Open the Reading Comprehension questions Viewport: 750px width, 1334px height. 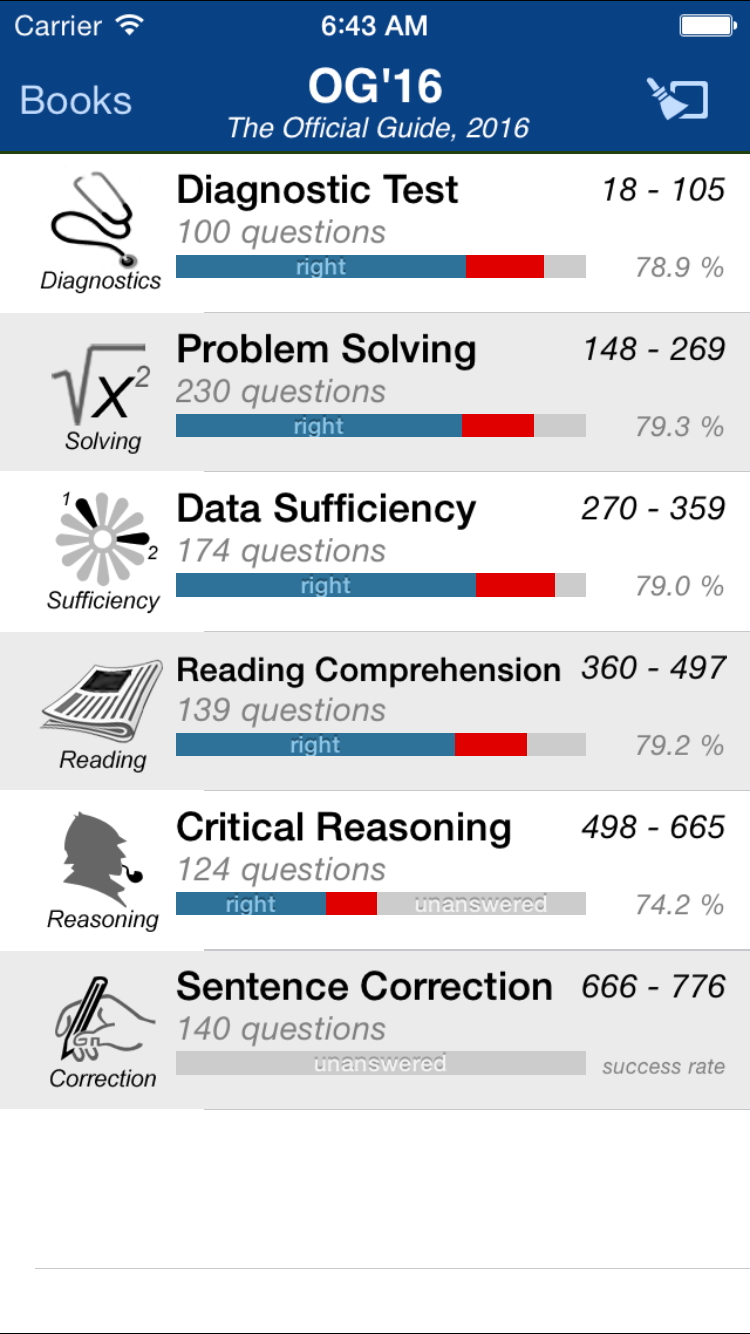[x=375, y=711]
